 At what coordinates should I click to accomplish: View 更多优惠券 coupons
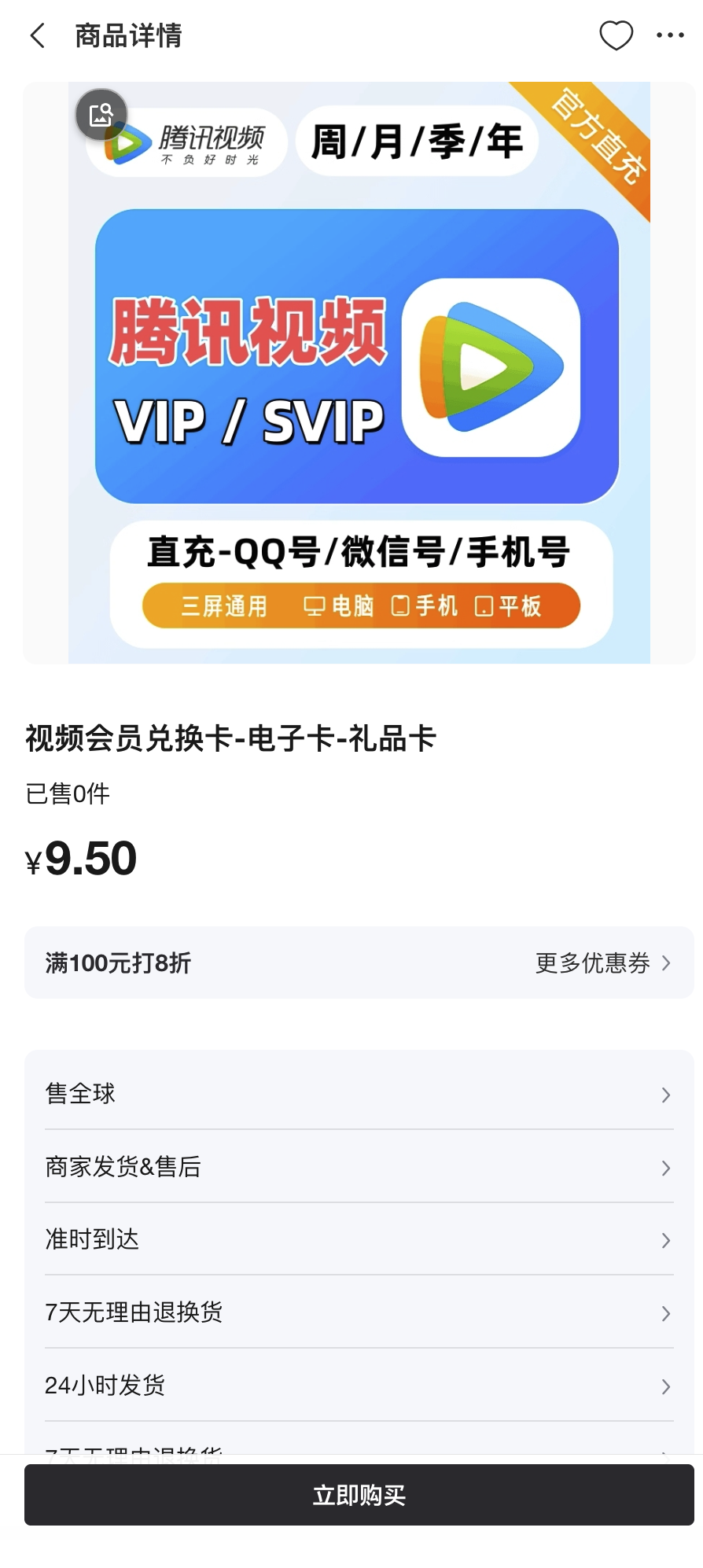click(602, 963)
